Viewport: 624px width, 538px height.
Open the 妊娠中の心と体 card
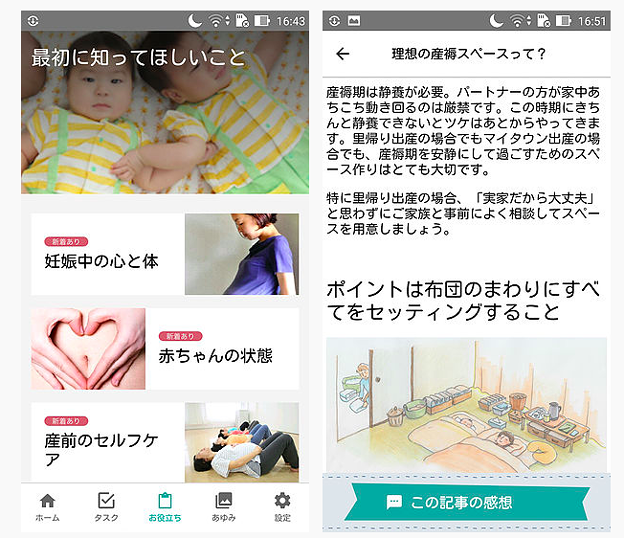[165, 254]
